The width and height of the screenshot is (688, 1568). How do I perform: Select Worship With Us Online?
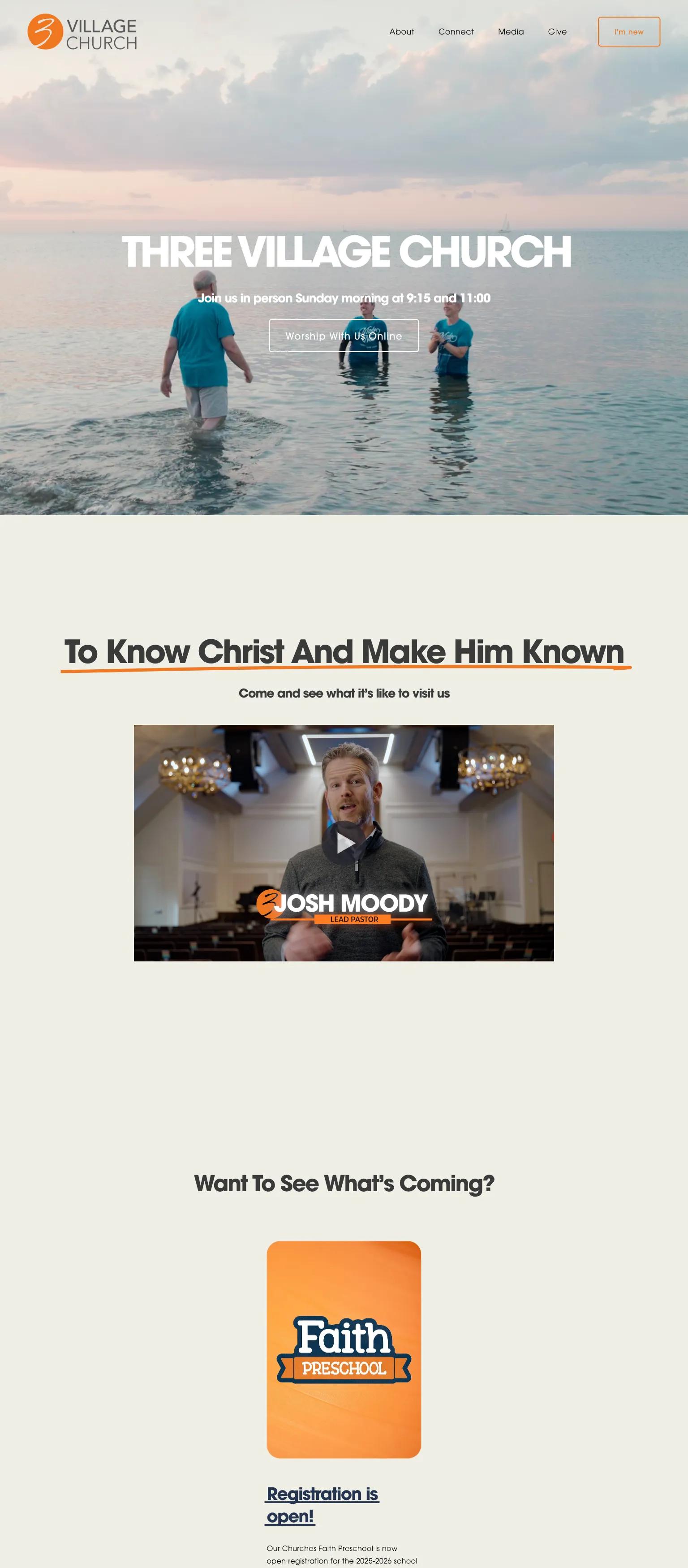tap(344, 336)
